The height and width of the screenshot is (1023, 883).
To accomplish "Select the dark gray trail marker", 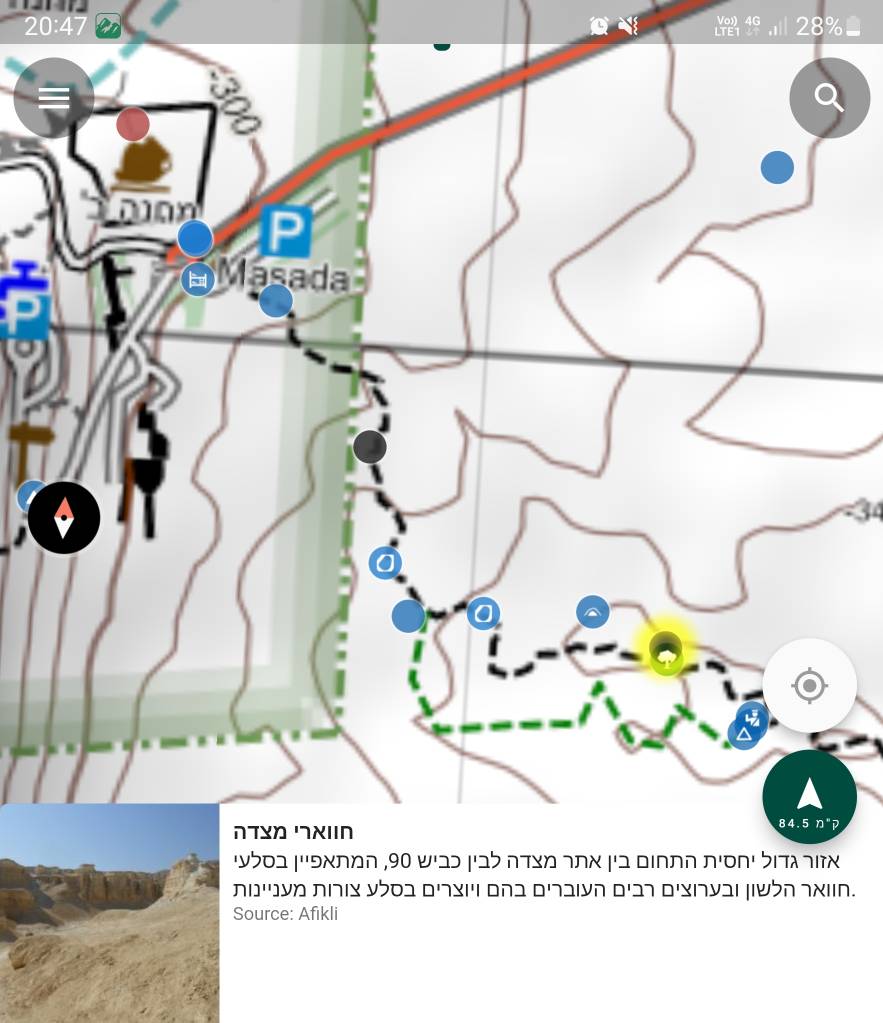I will (370, 446).
